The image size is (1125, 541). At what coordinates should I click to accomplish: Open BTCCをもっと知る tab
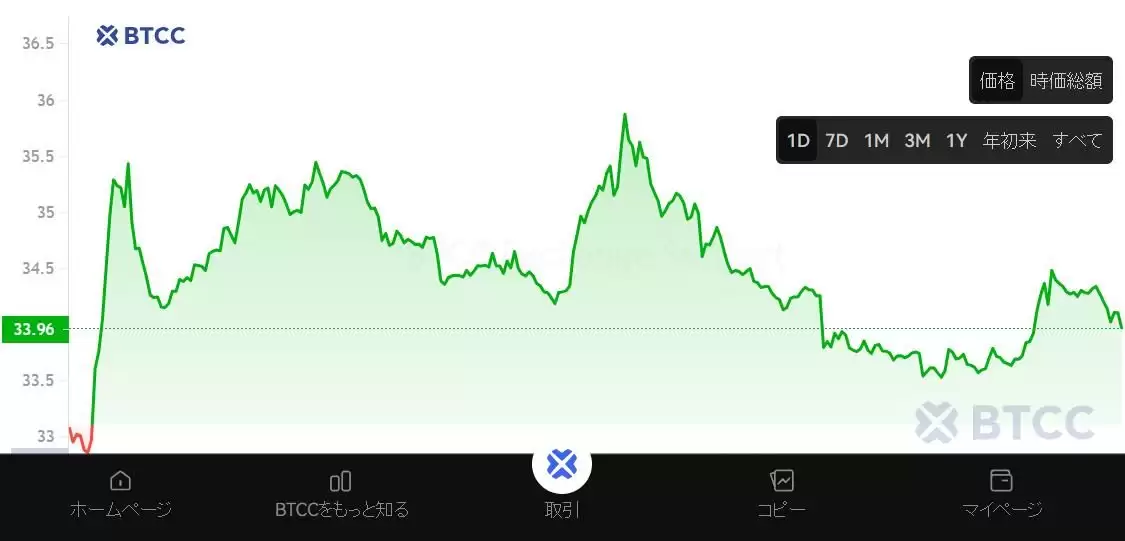(x=341, y=495)
